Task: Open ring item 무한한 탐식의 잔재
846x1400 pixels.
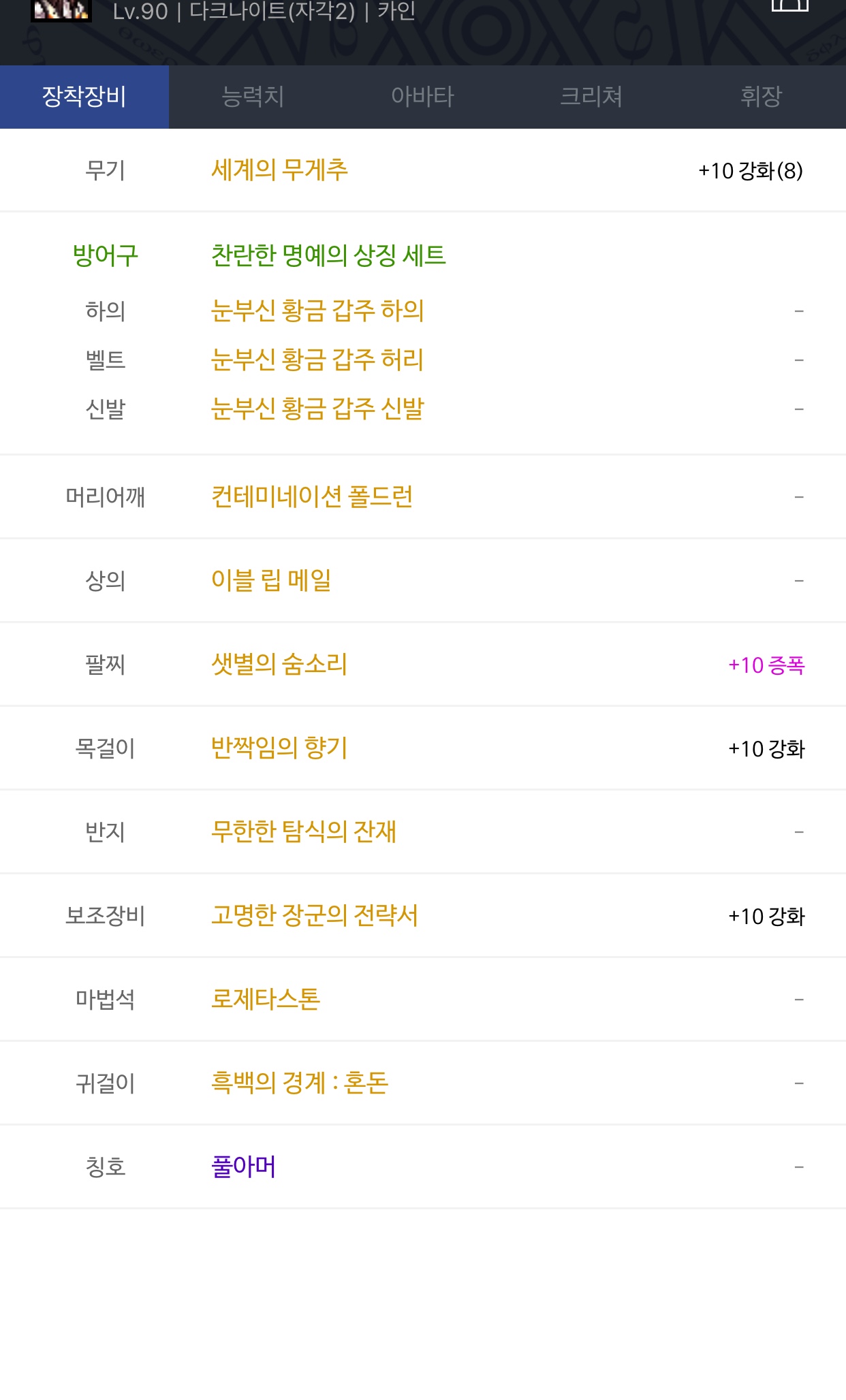Action: (304, 831)
